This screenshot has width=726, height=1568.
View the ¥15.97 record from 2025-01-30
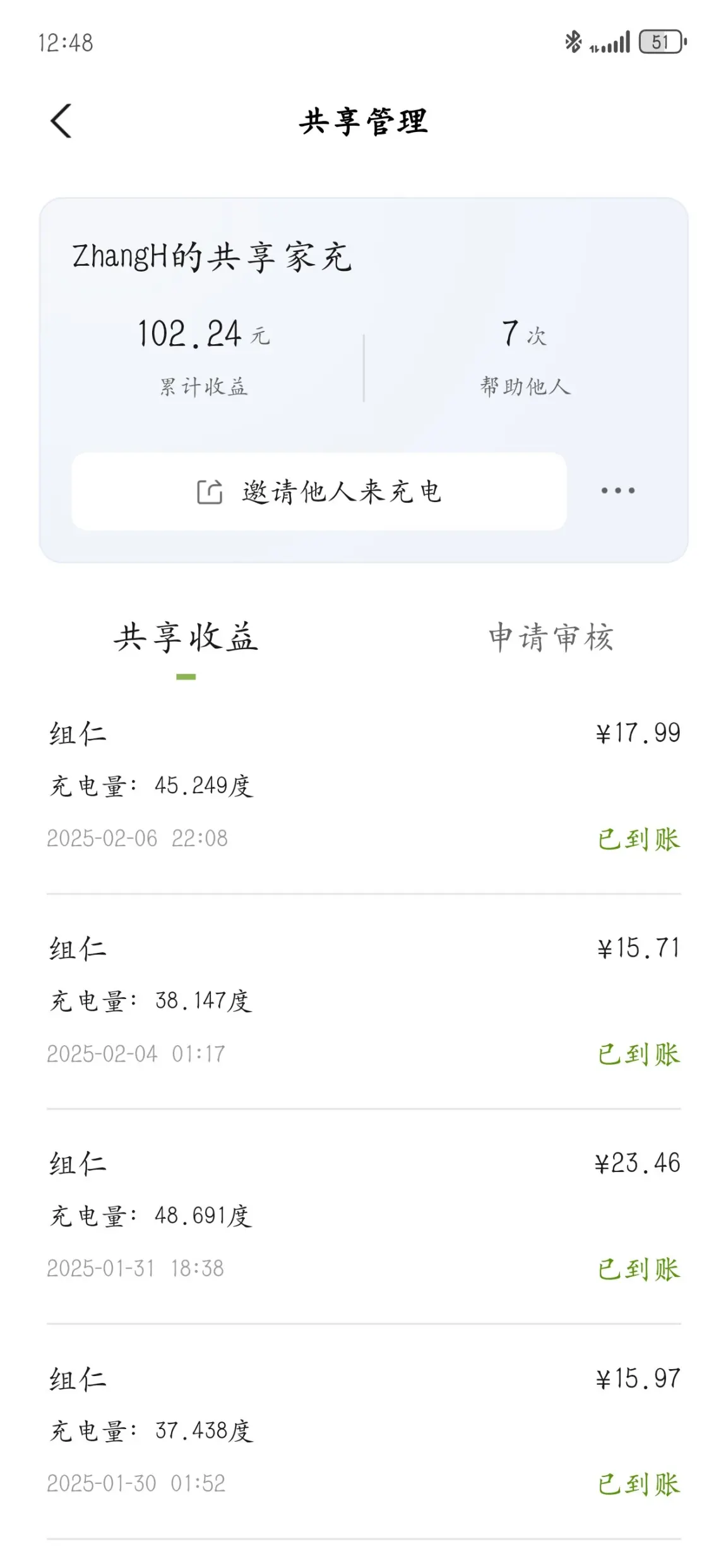[364, 1431]
